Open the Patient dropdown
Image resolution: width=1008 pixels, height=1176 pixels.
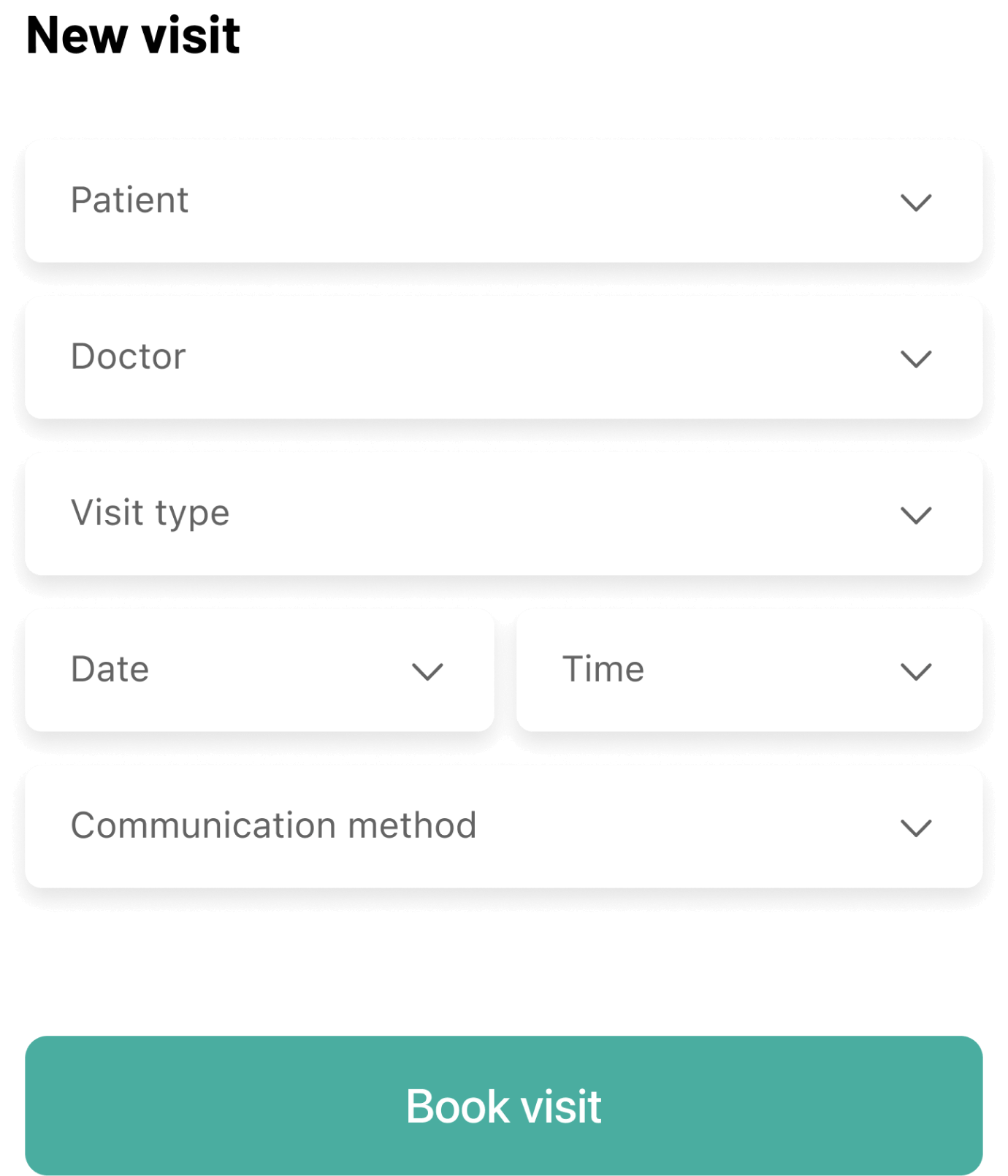coord(503,201)
